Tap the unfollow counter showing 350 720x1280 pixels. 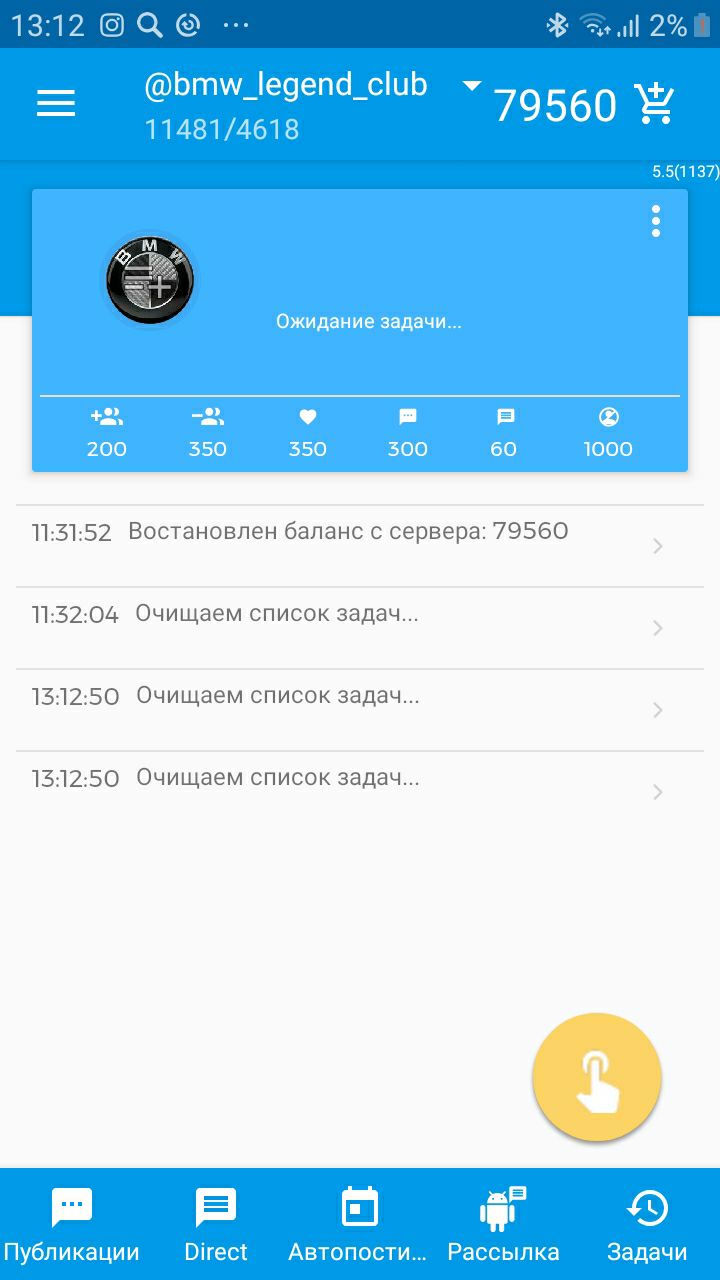pyautogui.click(x=207, y=433)
